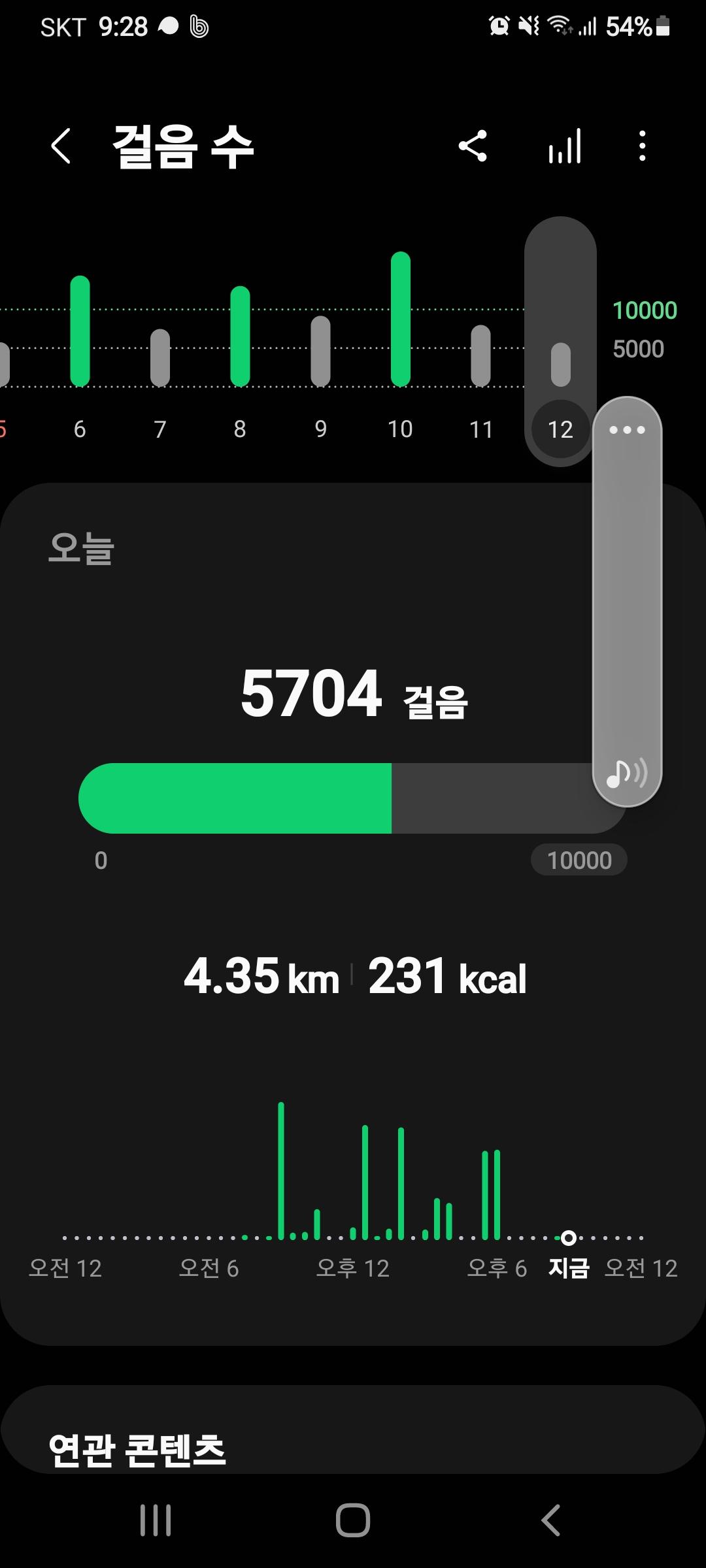Open the three-dot overflow menu

tap(643, 146)
